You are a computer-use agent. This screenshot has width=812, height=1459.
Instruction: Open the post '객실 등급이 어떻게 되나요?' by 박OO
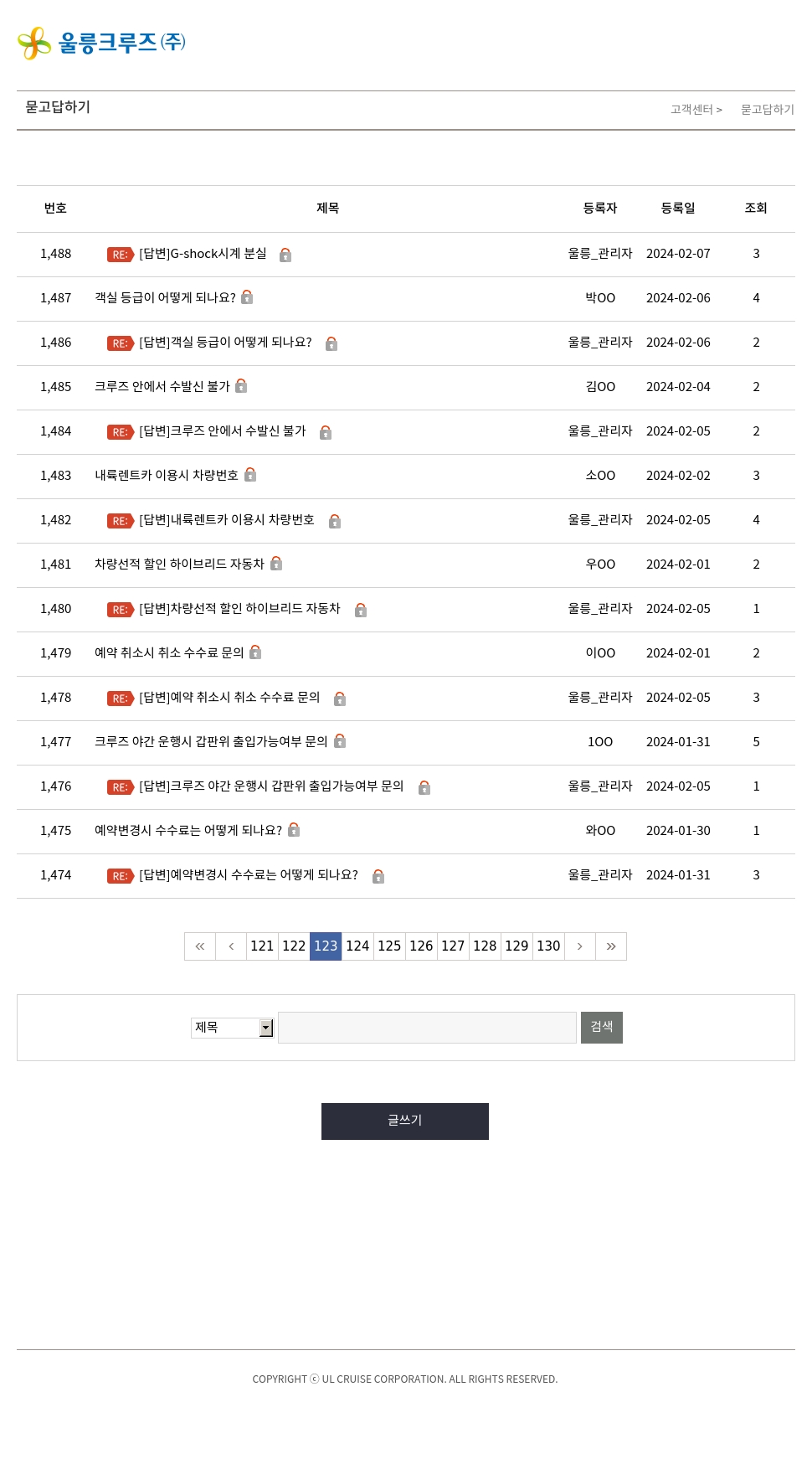pyautogui.click(x=165, y=298)
